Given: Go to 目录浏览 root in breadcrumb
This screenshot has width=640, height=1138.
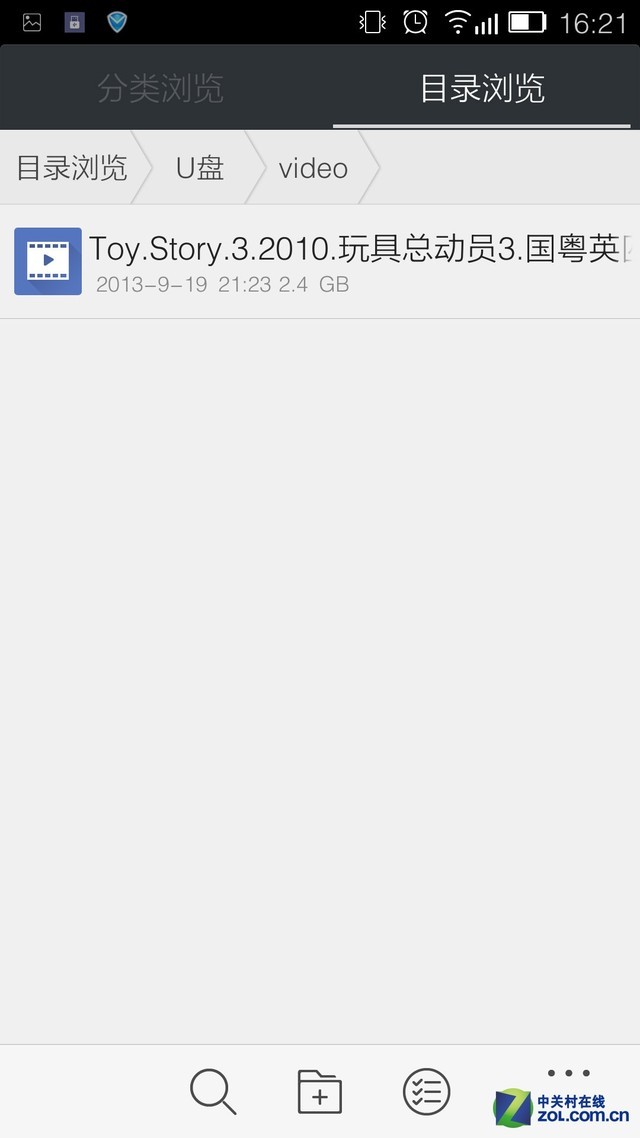Looking at the screenshot, I should point(71,168).
